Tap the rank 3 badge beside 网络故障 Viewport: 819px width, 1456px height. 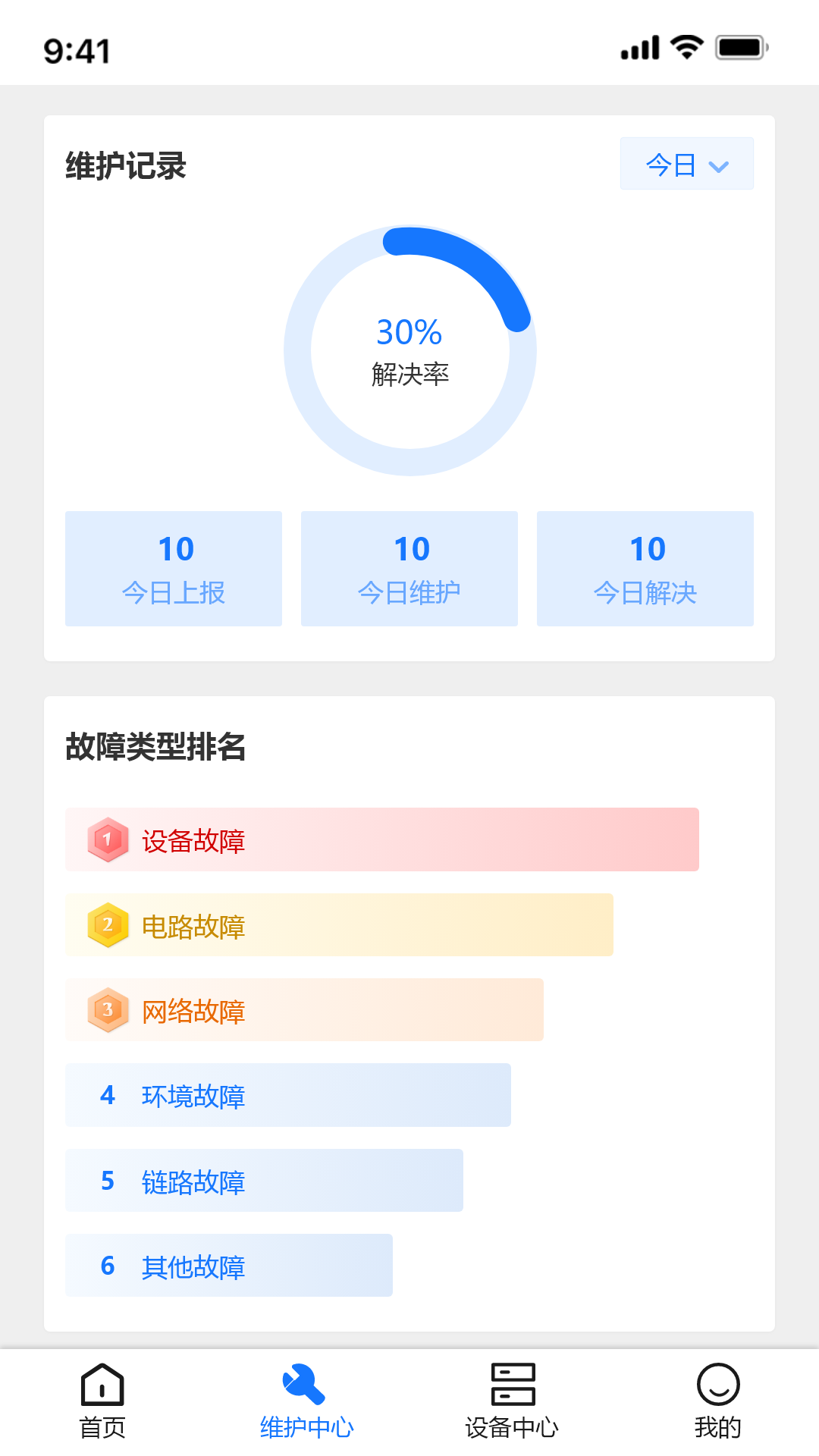[106, 1009]
